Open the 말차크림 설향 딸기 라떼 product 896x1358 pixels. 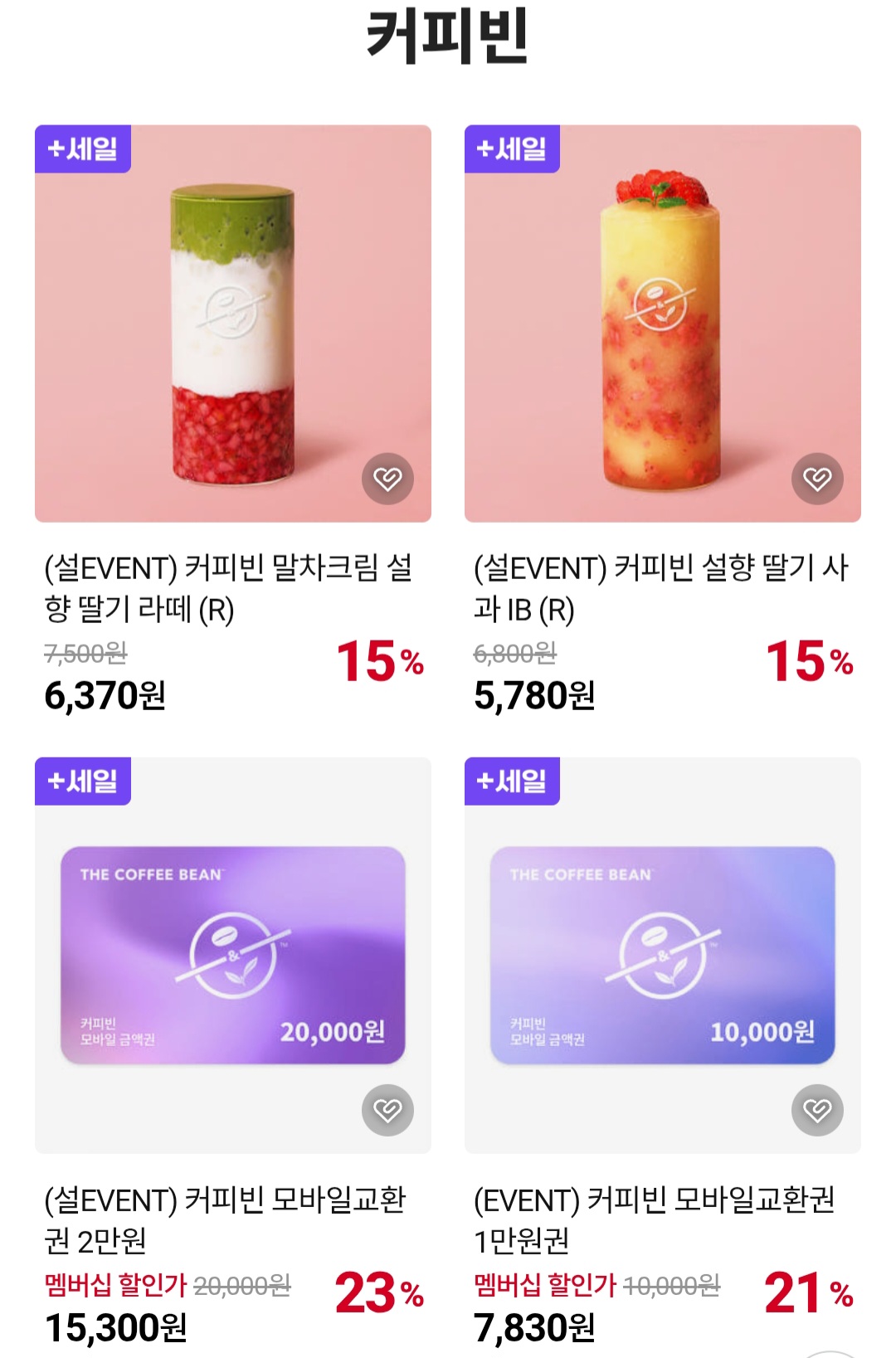click(232, 324)
